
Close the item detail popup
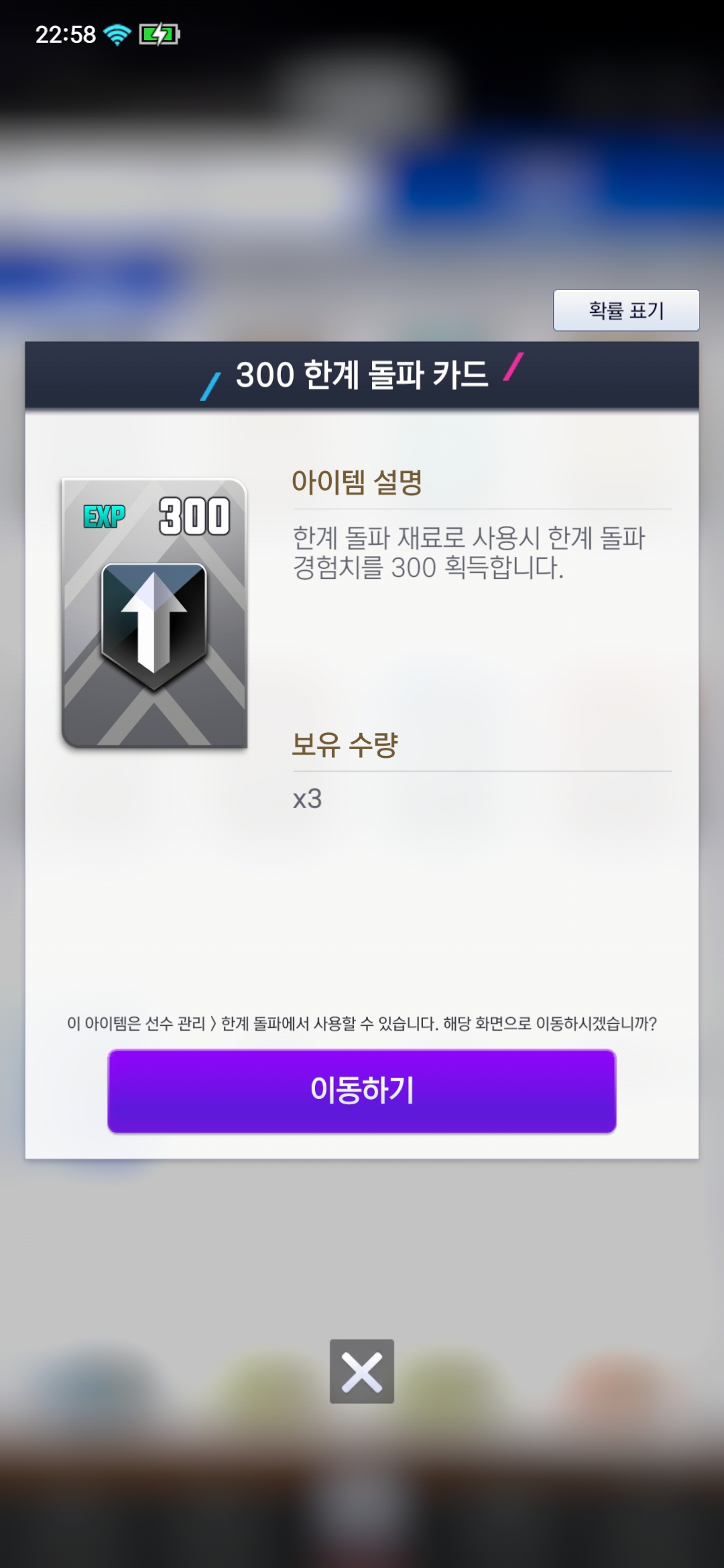pyautogui.click(x=362, y=1372)
